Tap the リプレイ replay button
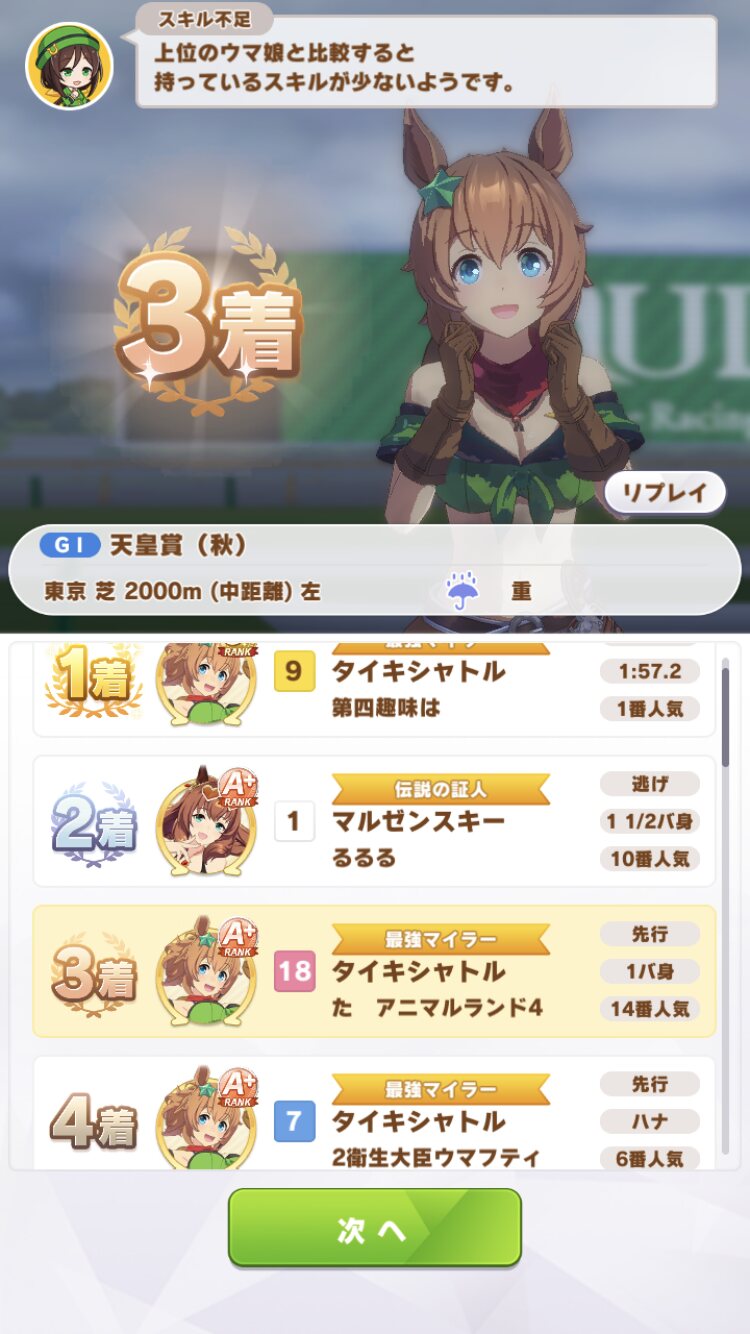 [665, 492]
